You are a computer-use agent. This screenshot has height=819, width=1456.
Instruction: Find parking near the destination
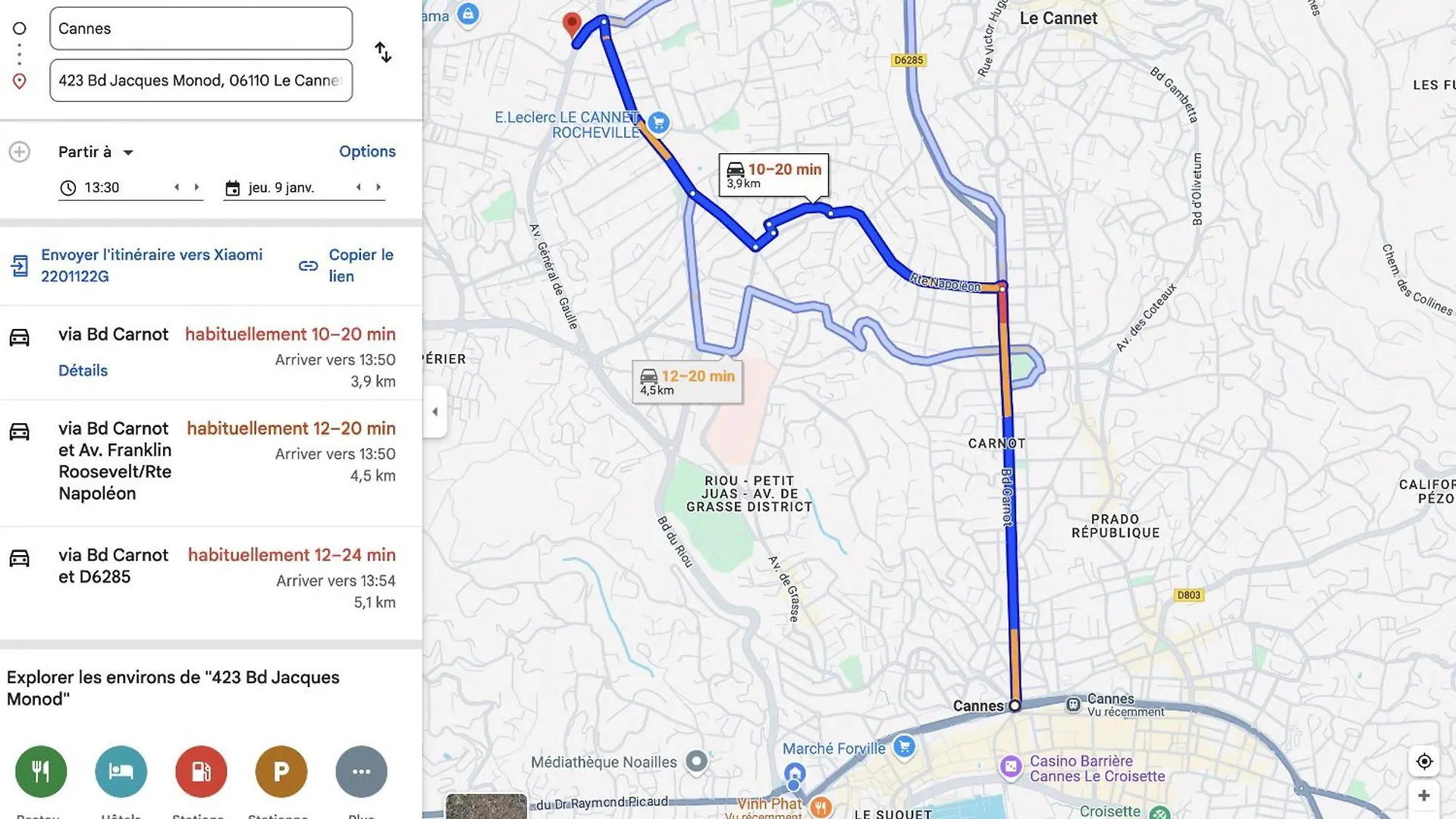point(281,771)
